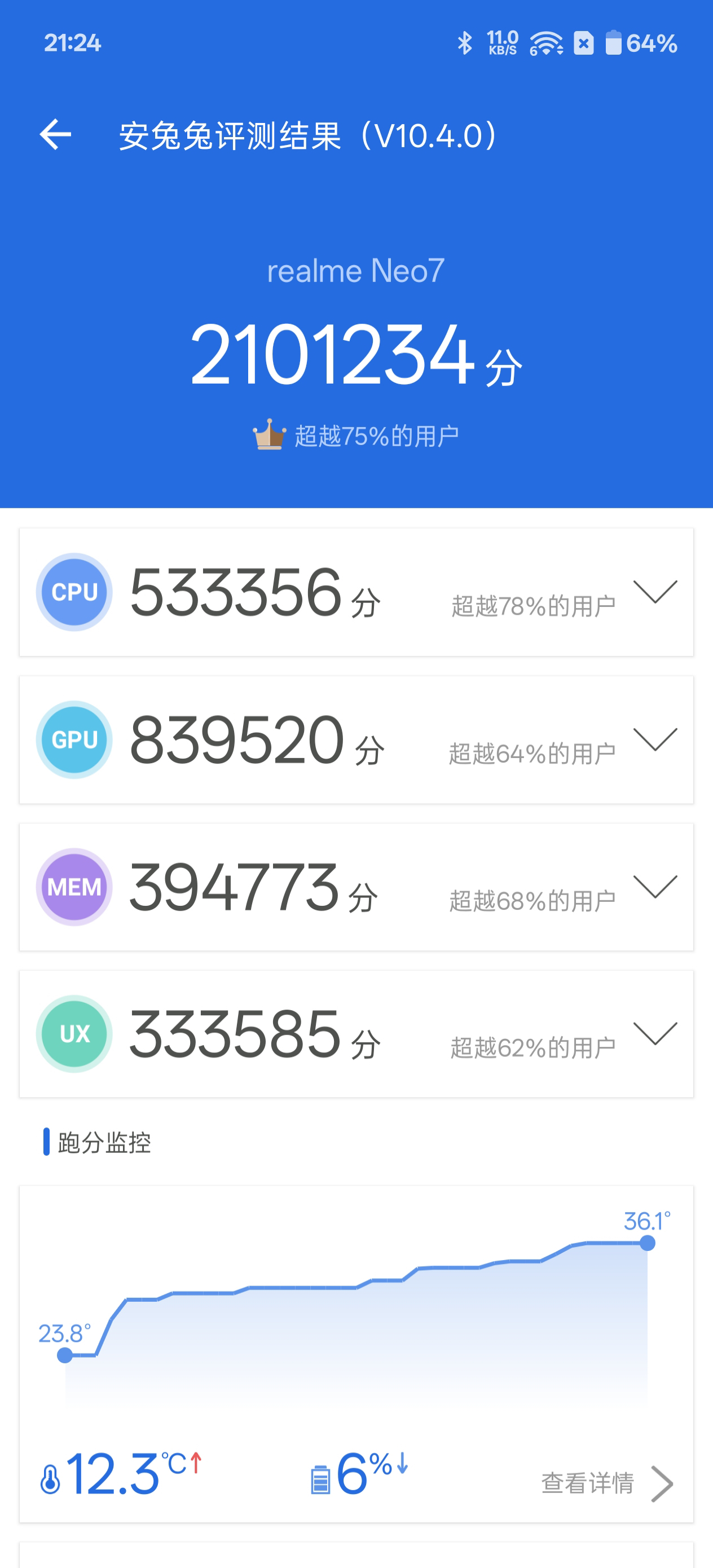
Task: Open 查看详情 for benchmark monitoring
Action: [606, 1483]
